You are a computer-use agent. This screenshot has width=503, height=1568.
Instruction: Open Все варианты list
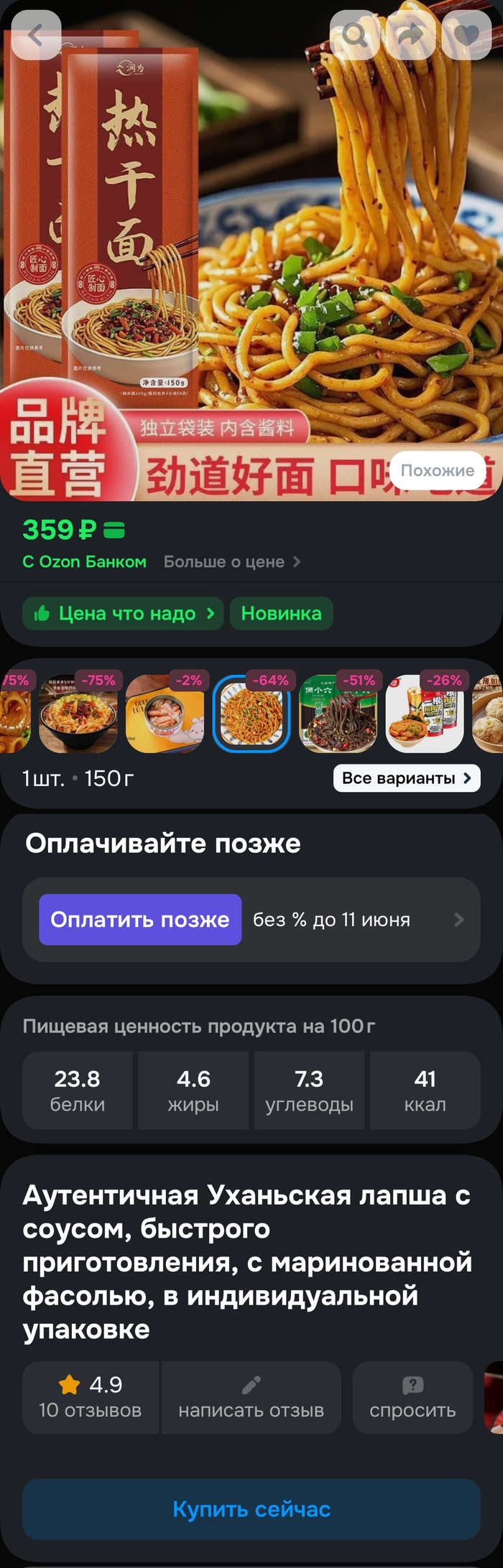pyautogui.click(x=407, y=778)
